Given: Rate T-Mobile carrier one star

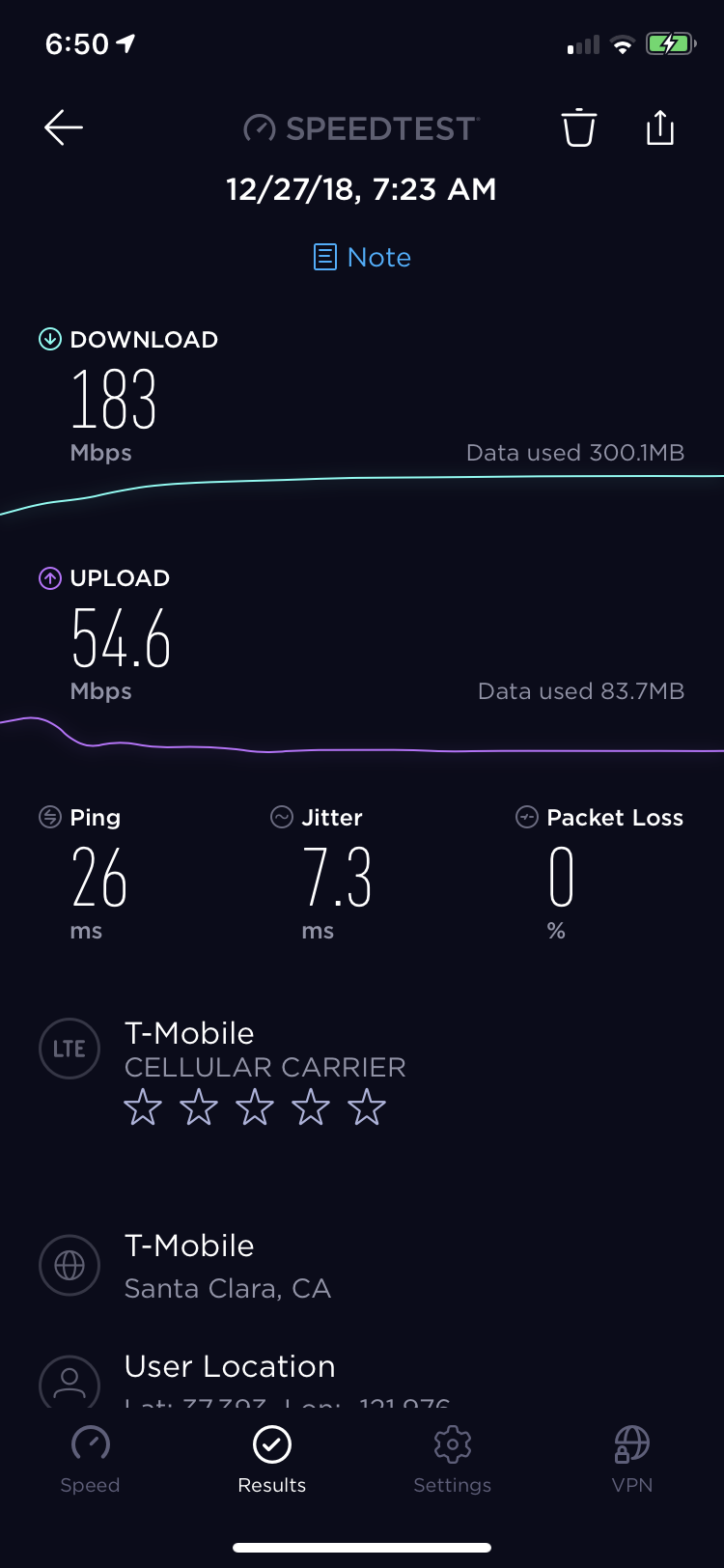Looking at the screenshot, I should [x=143, y=1107].
